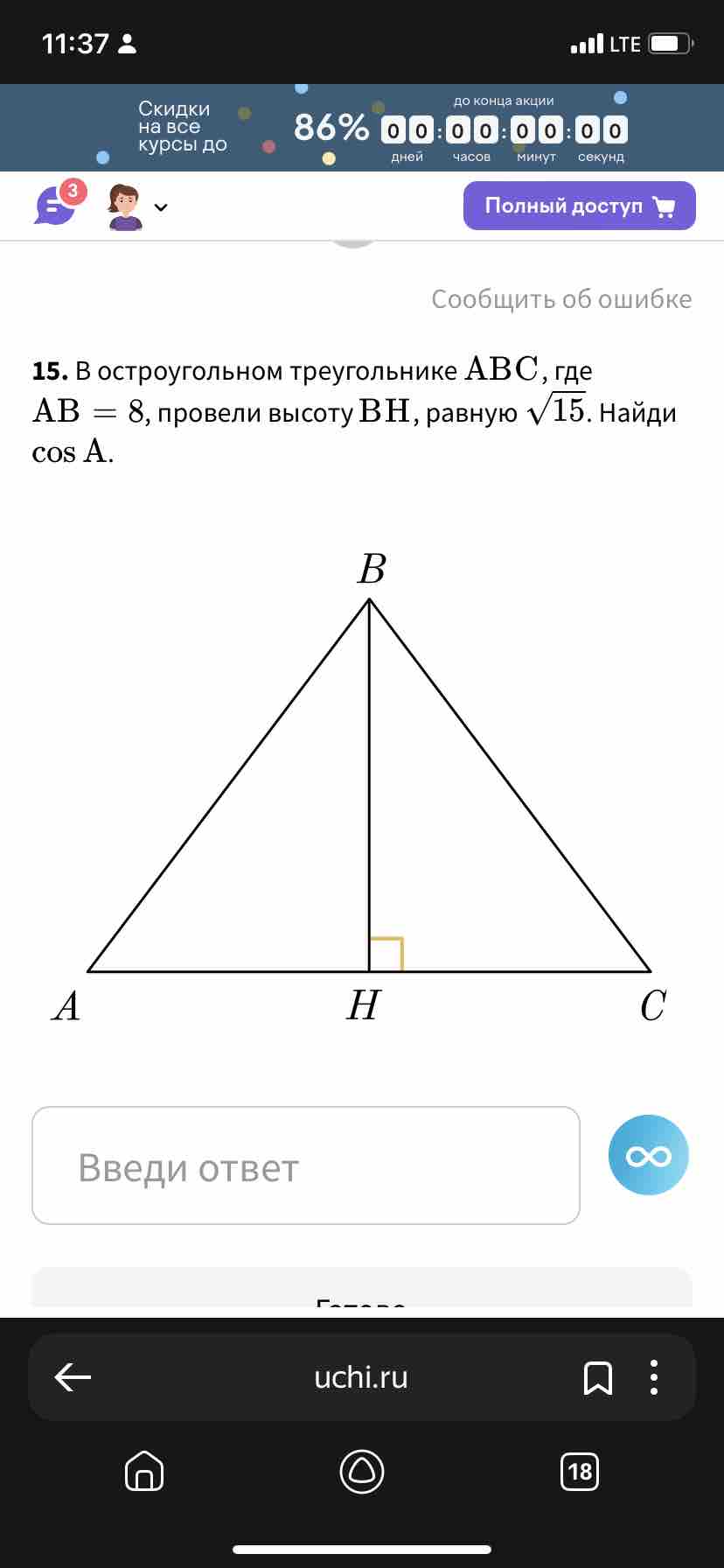
Task: Go to the browser home page
Action: point(144,1471)
